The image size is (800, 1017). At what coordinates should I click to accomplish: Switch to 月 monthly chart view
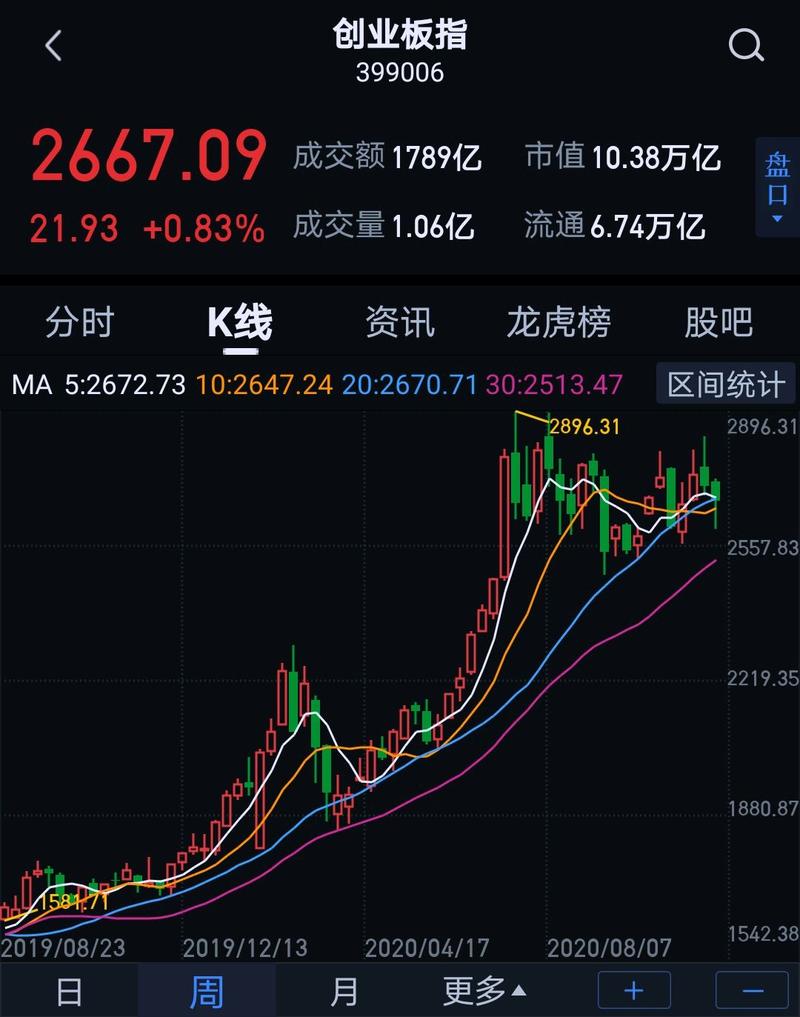(x=345, y=990)
